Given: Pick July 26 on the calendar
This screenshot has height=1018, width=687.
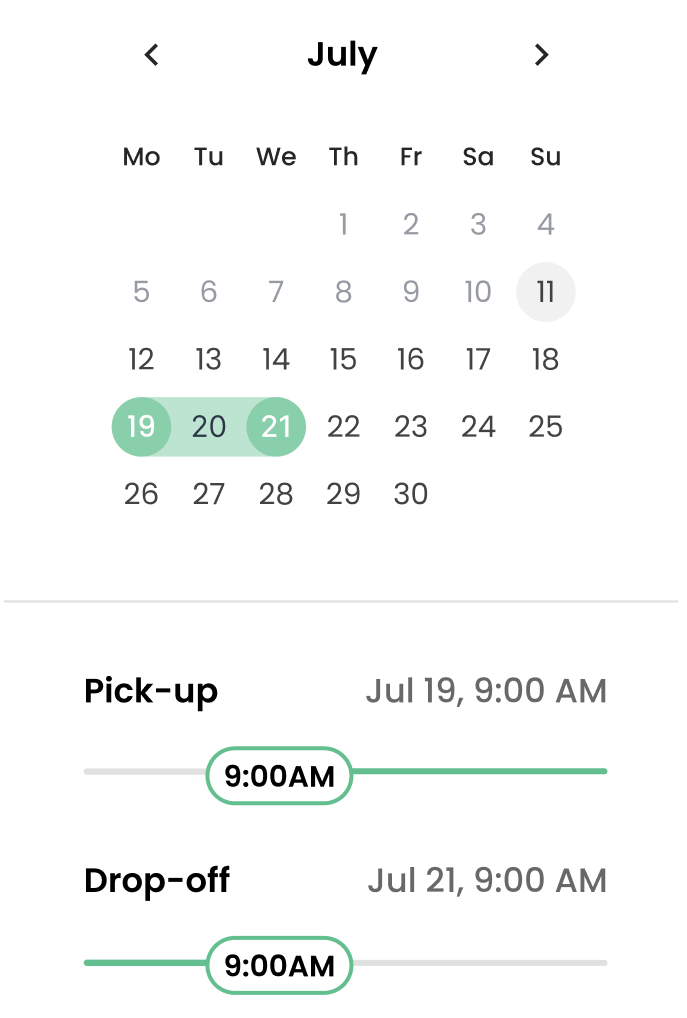Looking at the screenshot, I should (x=141, y=494).
